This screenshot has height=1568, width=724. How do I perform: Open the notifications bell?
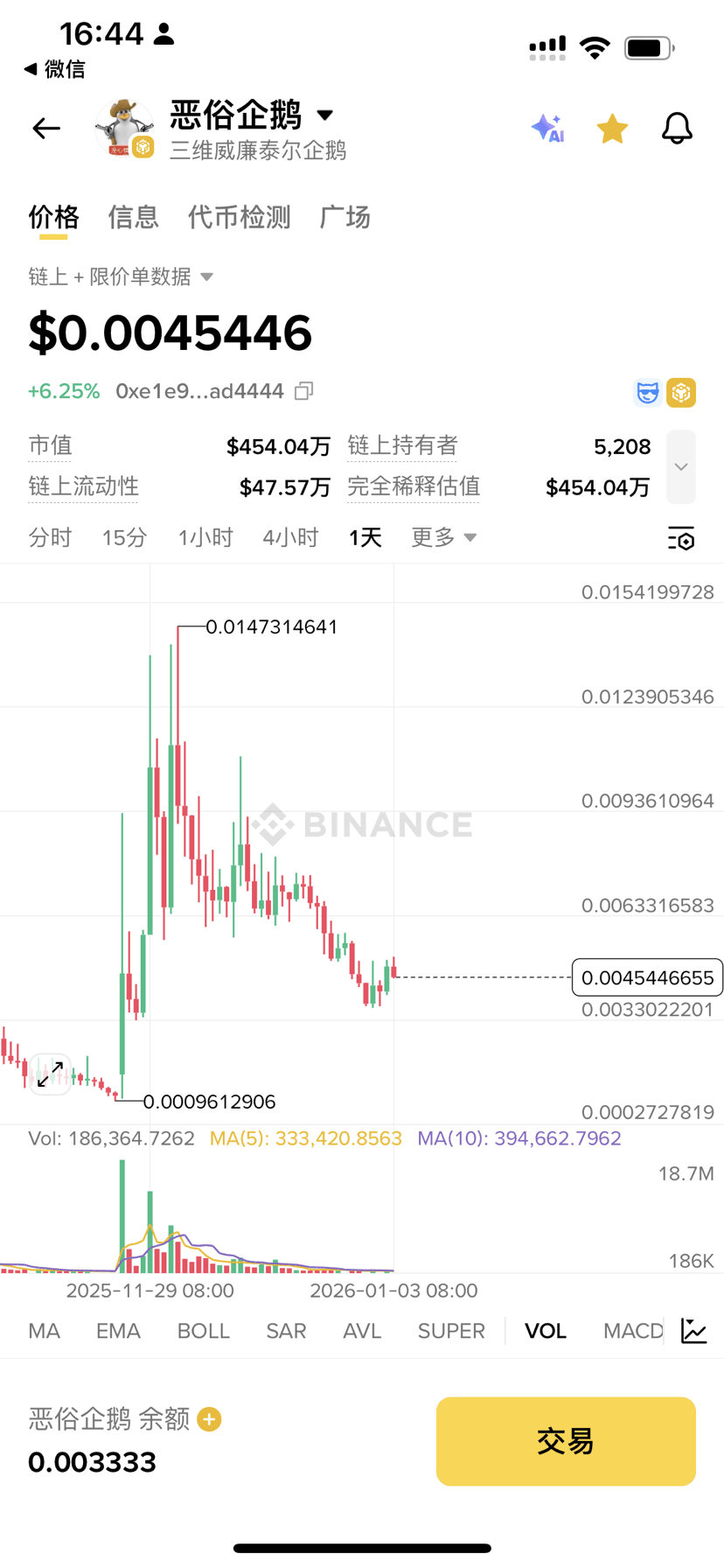[x=676, y=129]
